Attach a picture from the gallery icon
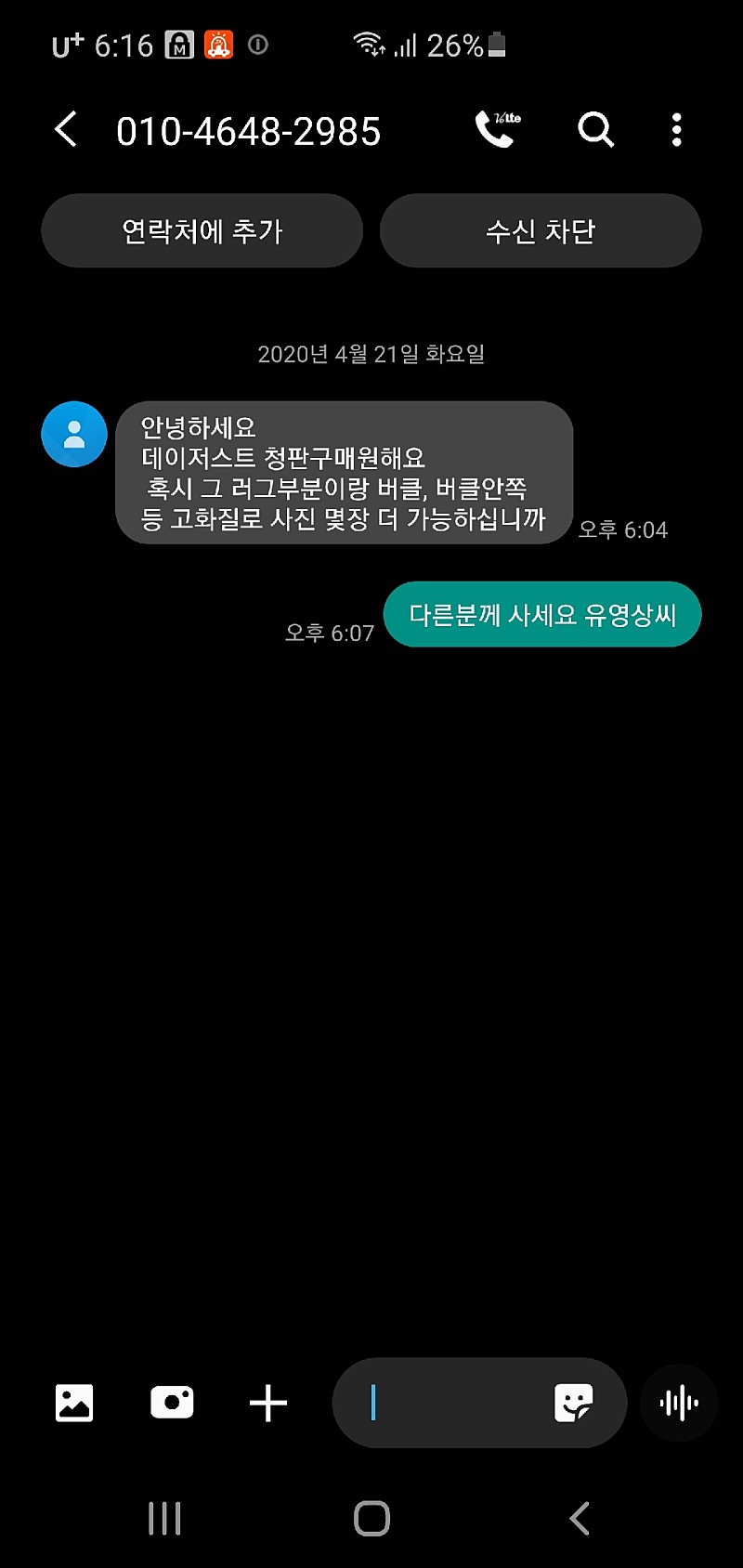This screenshot has width=743, height=1568. coord(74,1403)
